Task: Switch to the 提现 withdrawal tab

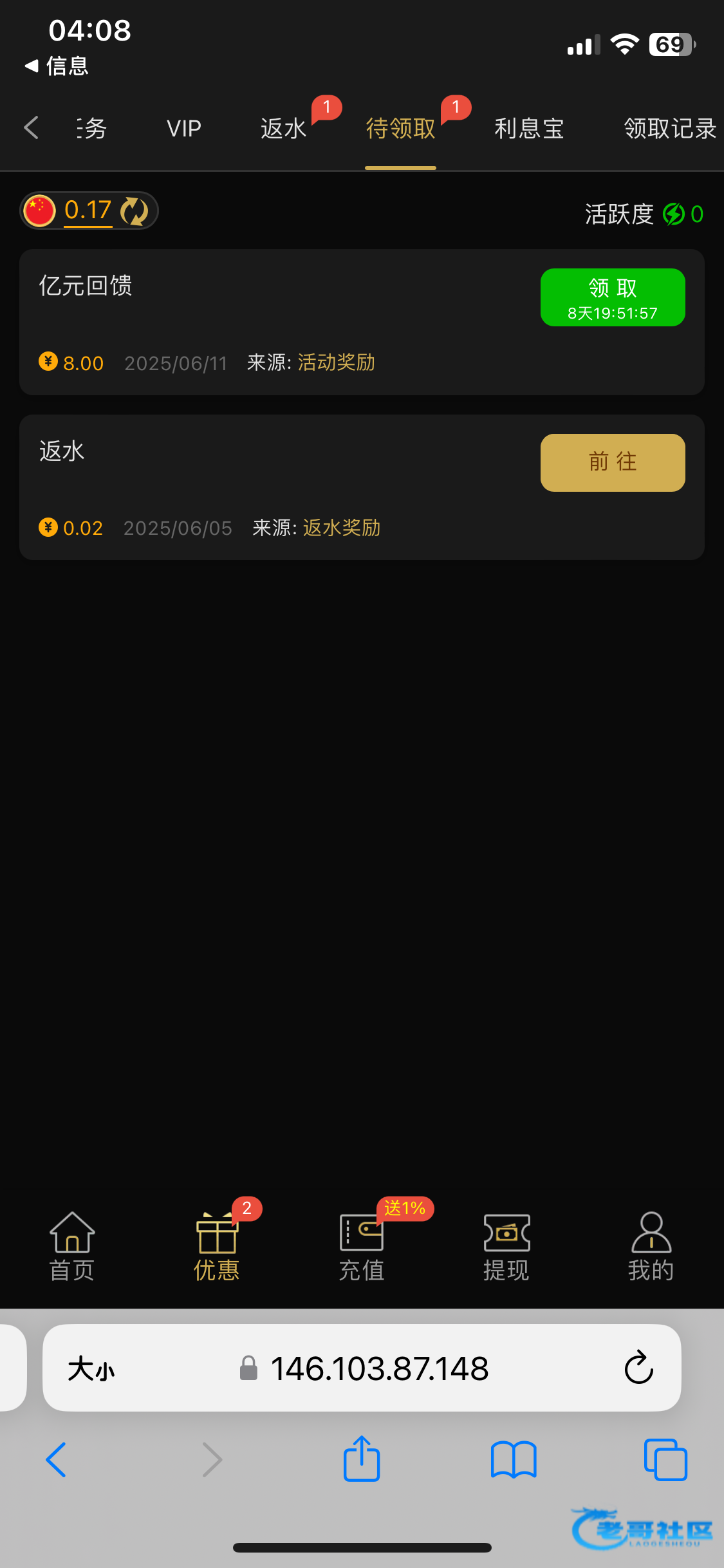Action: point(506,1246)
